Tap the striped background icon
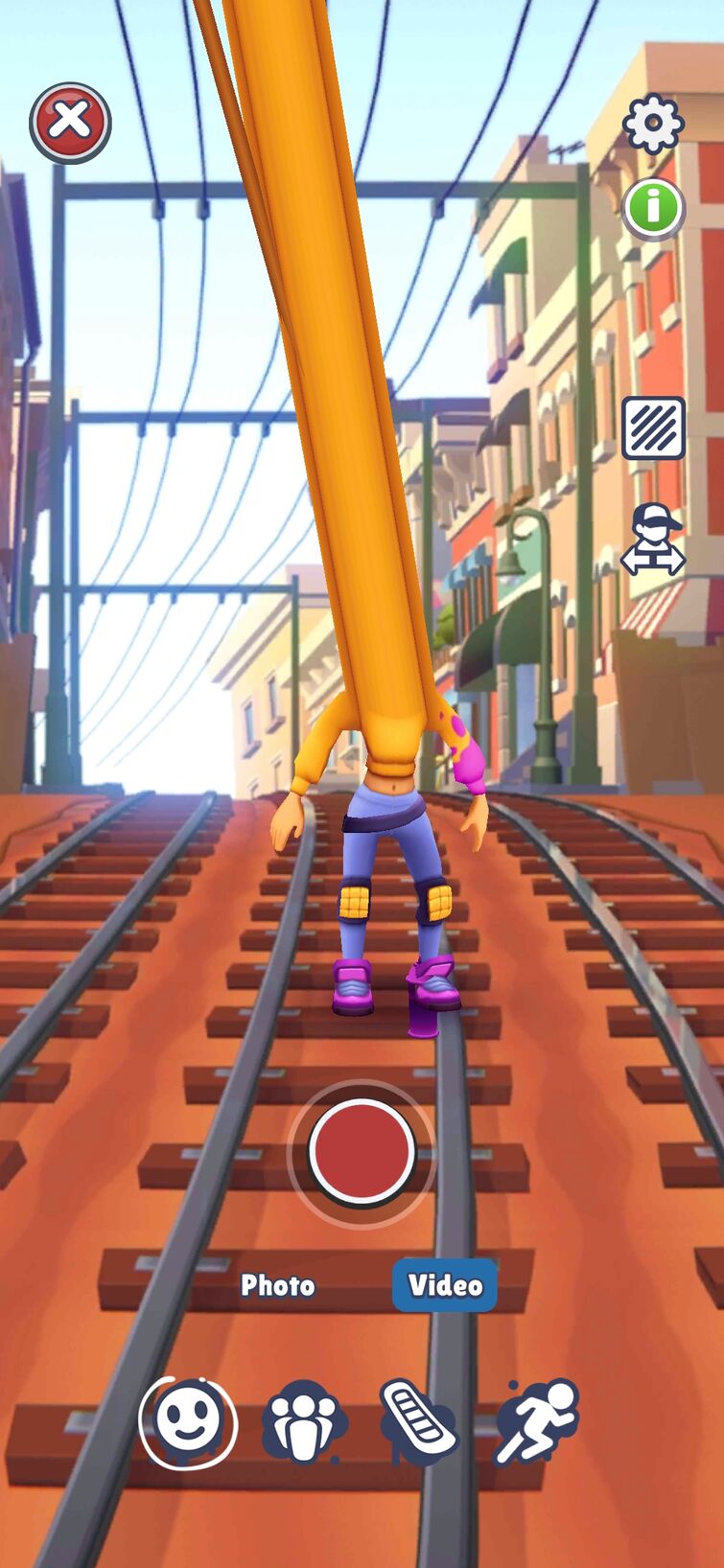Viewport: 724px width, 1568px height. [653, 427]
